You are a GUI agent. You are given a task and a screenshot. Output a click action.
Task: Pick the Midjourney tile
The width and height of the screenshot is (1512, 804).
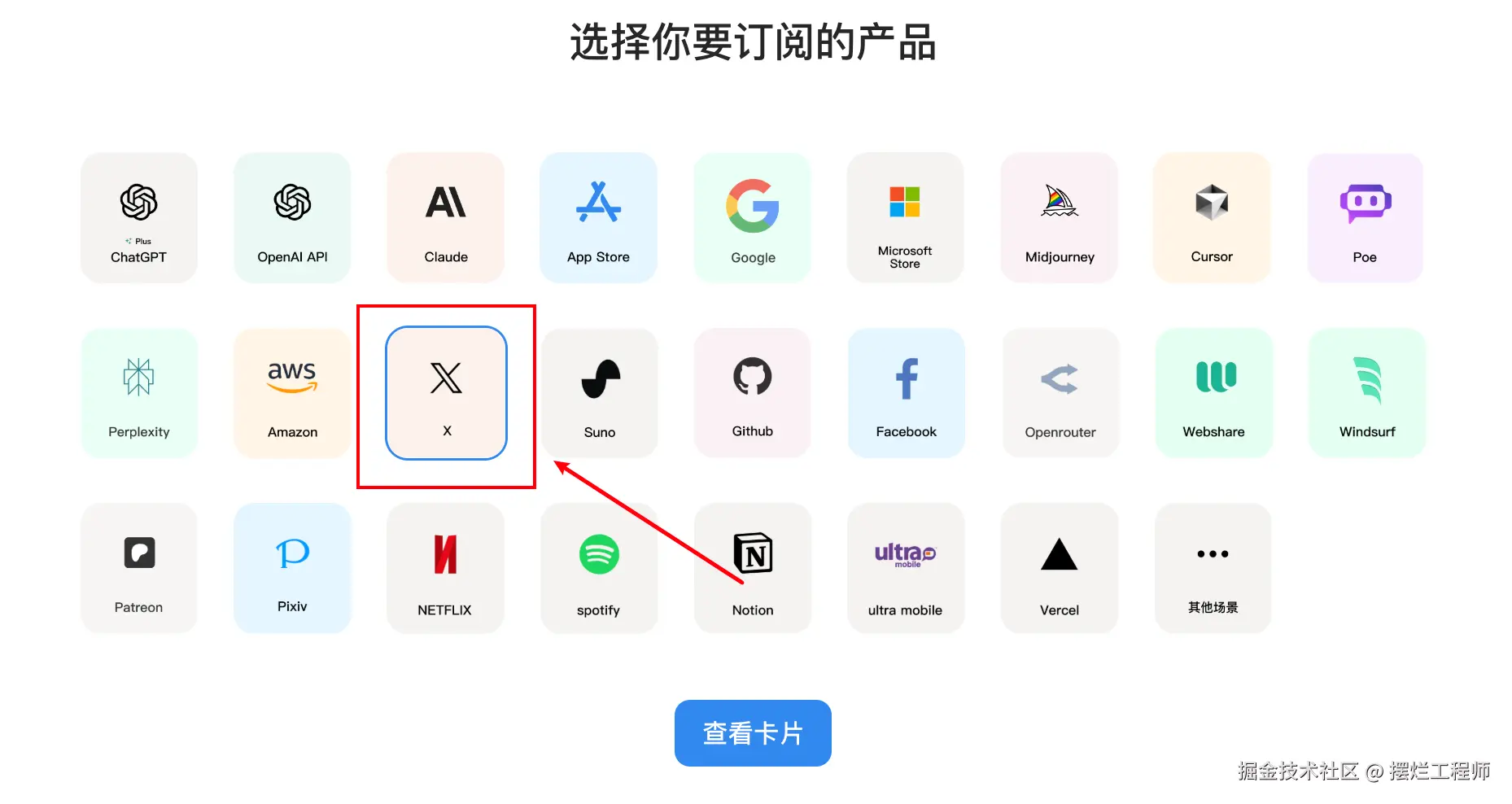pyautogui.click(x=1060, y=218)
